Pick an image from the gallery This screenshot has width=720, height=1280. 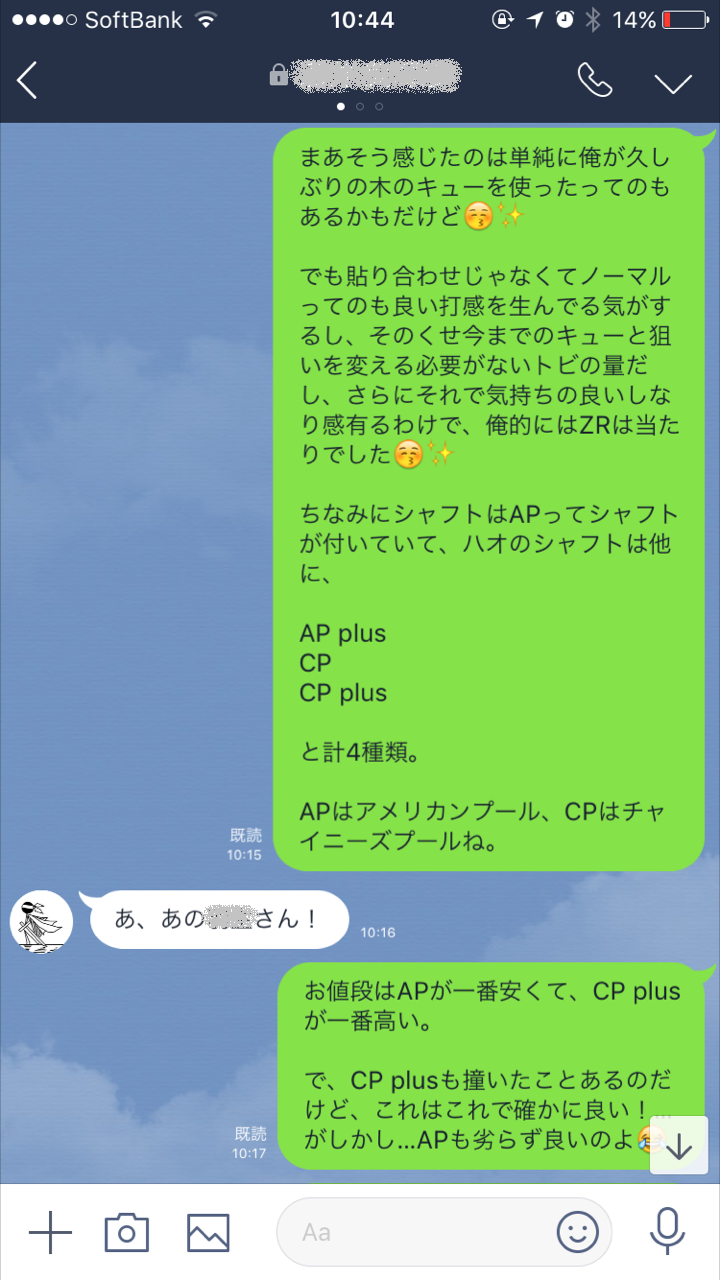coord(208,1232)
